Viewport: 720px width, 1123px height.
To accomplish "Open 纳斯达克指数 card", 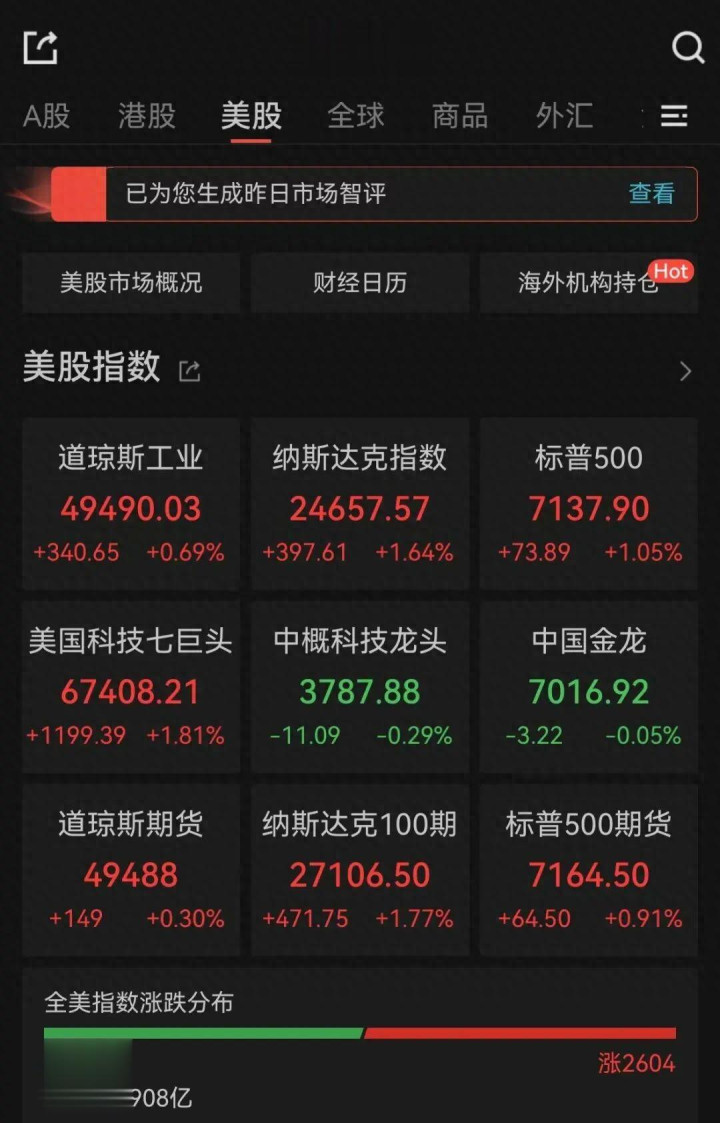I will pos(360,504).
